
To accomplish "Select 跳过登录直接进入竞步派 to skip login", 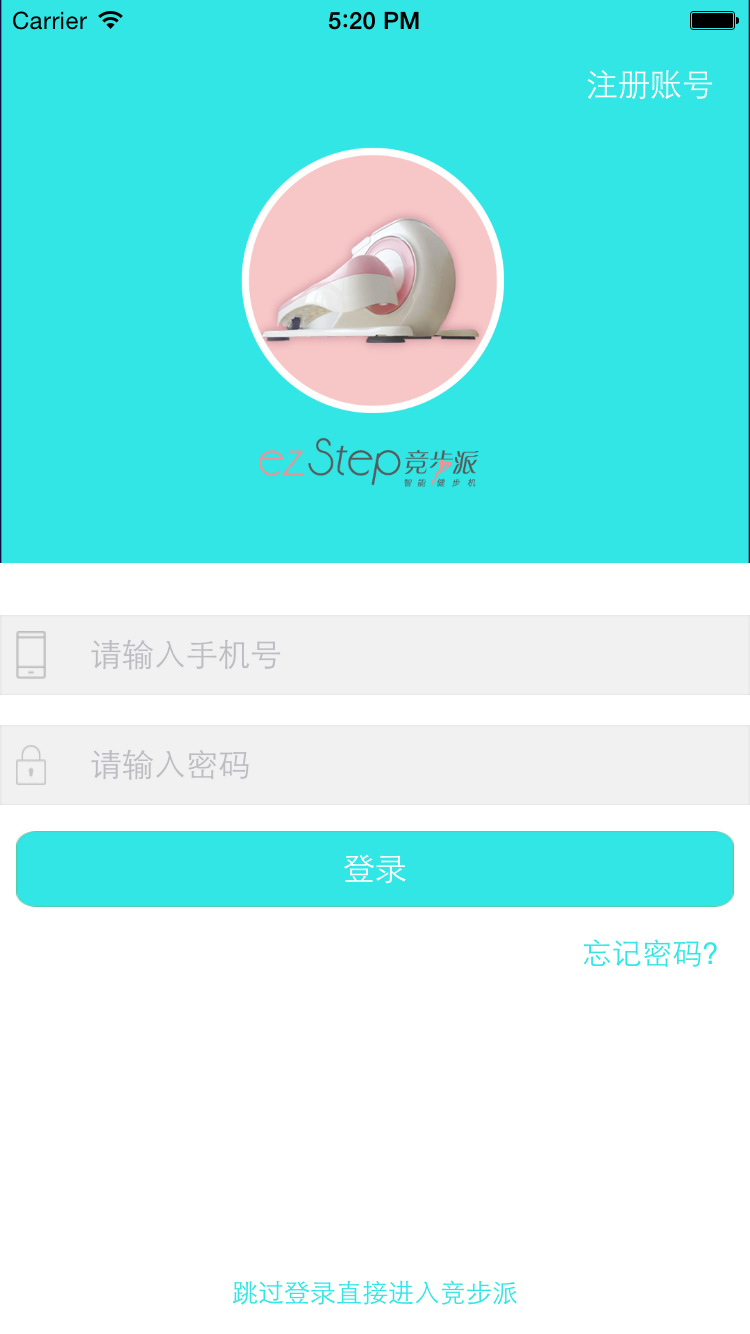I will [x=375, y=1292].
